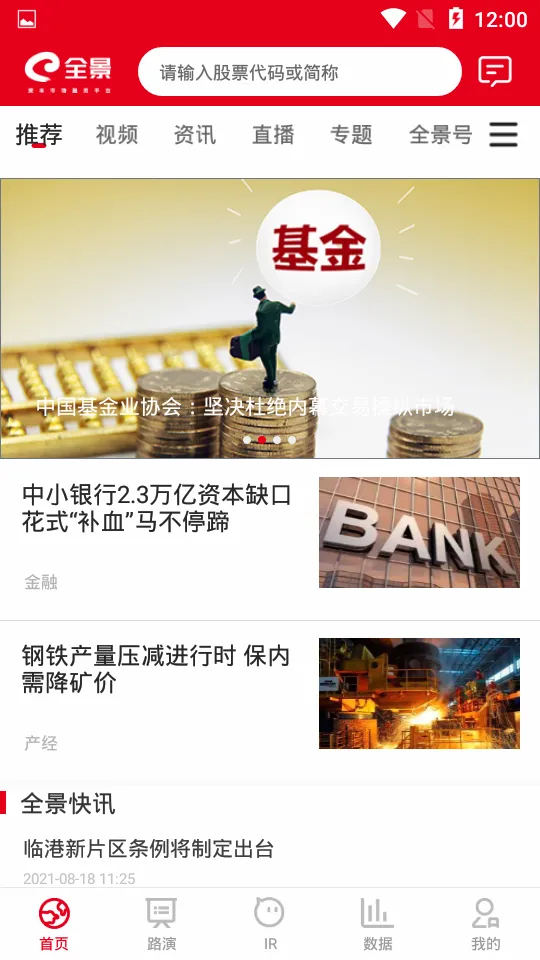Viewport: 540px width, 960px height.
Task: Open the 基金 banner article
Action: (x=270, y=318)
